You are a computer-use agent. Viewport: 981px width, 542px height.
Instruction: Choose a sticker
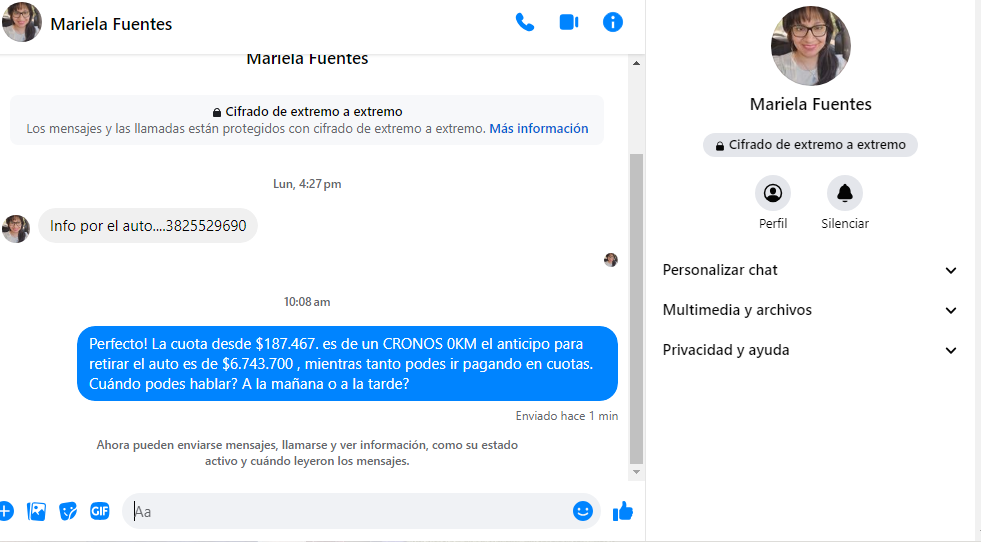pyautogui.click(x=68, y=511)
